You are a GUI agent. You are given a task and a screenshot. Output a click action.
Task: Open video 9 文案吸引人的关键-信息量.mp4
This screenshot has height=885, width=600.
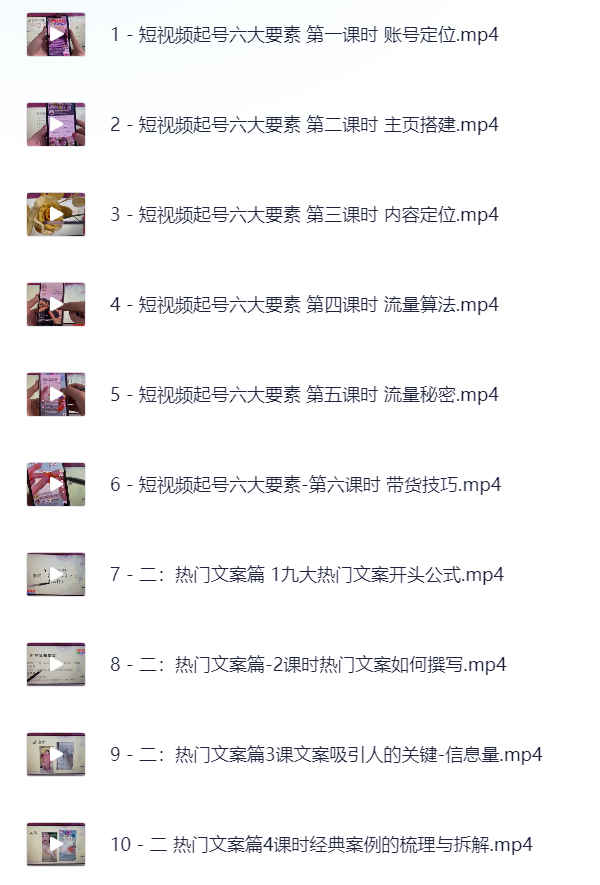click(x=326, y=755)
